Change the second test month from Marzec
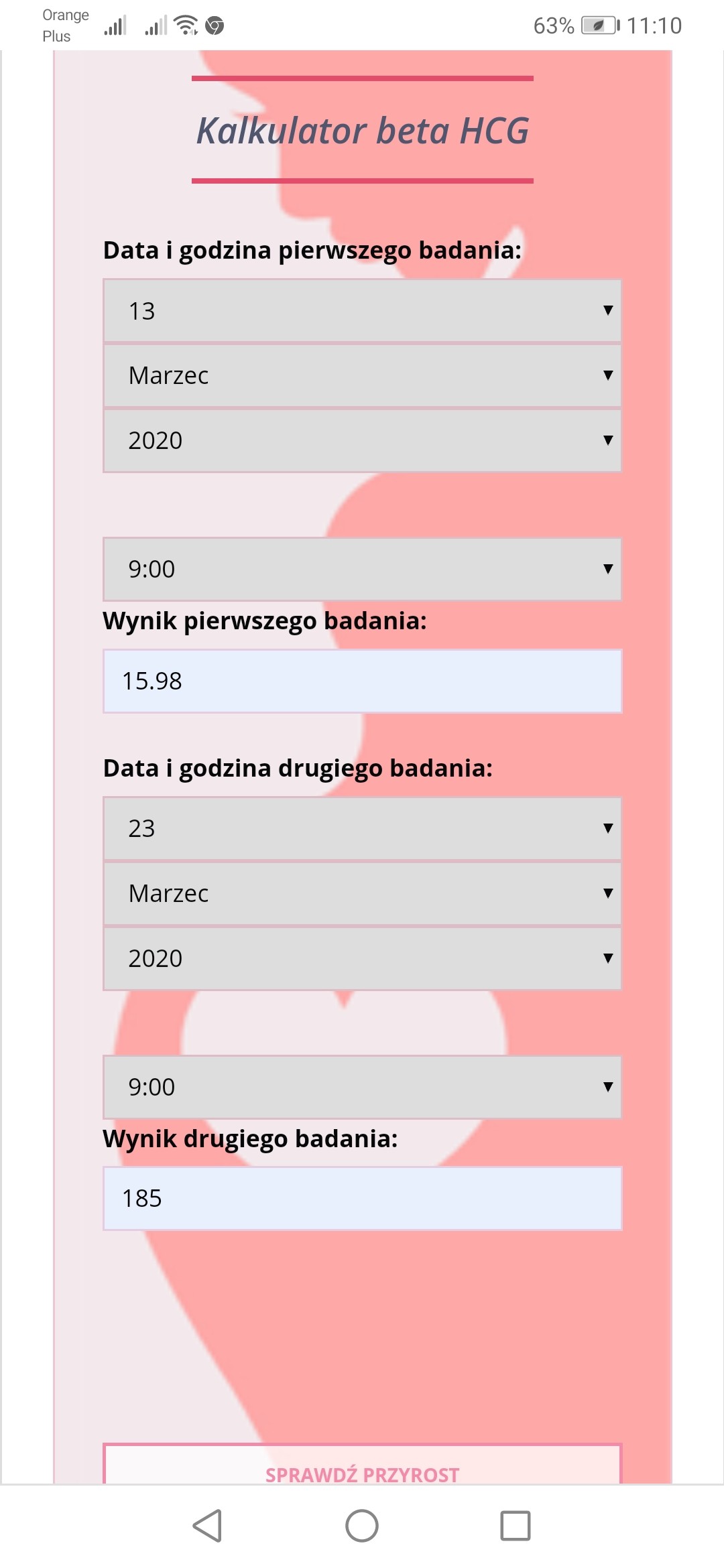724x1568 pixels. (x=362, y=893)
